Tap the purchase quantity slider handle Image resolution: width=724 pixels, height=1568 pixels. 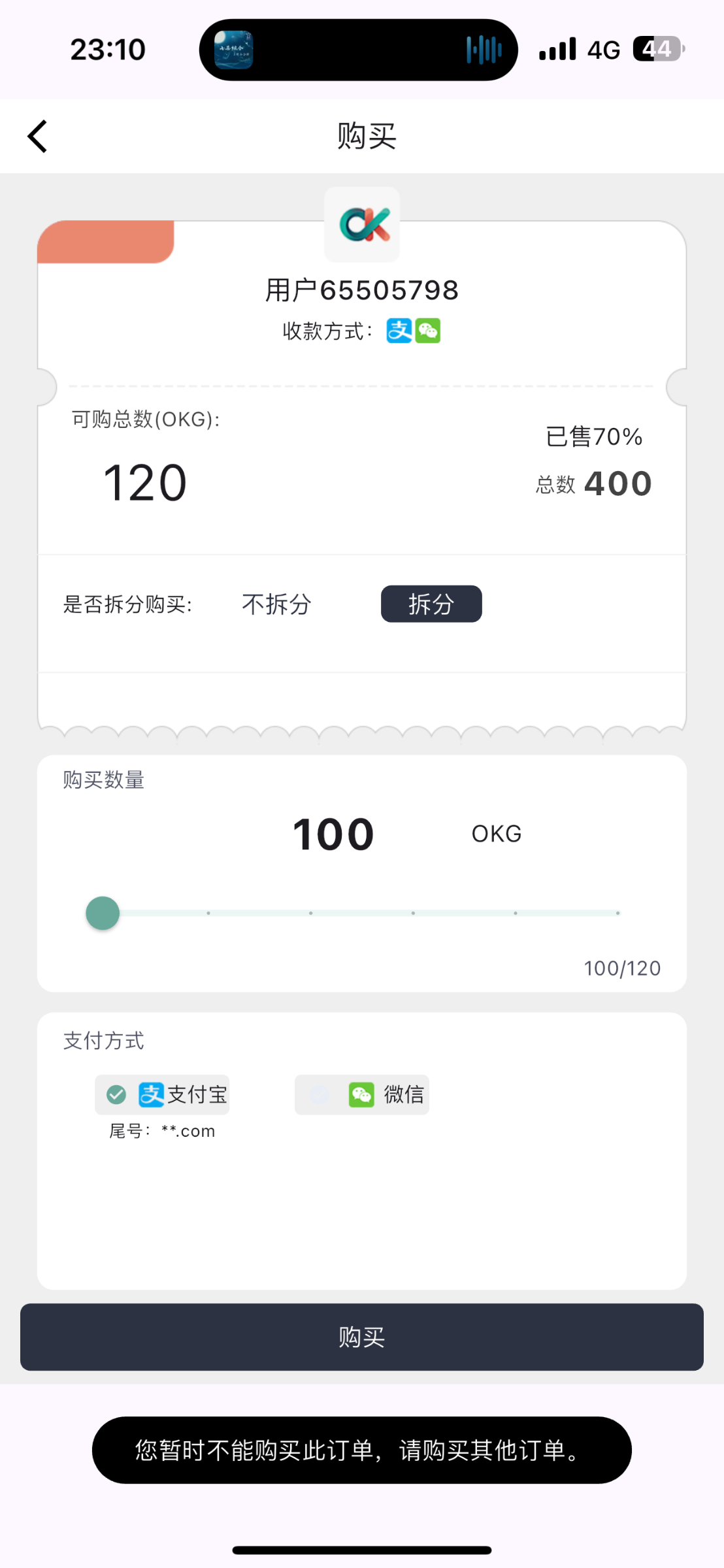pos(103,913)
